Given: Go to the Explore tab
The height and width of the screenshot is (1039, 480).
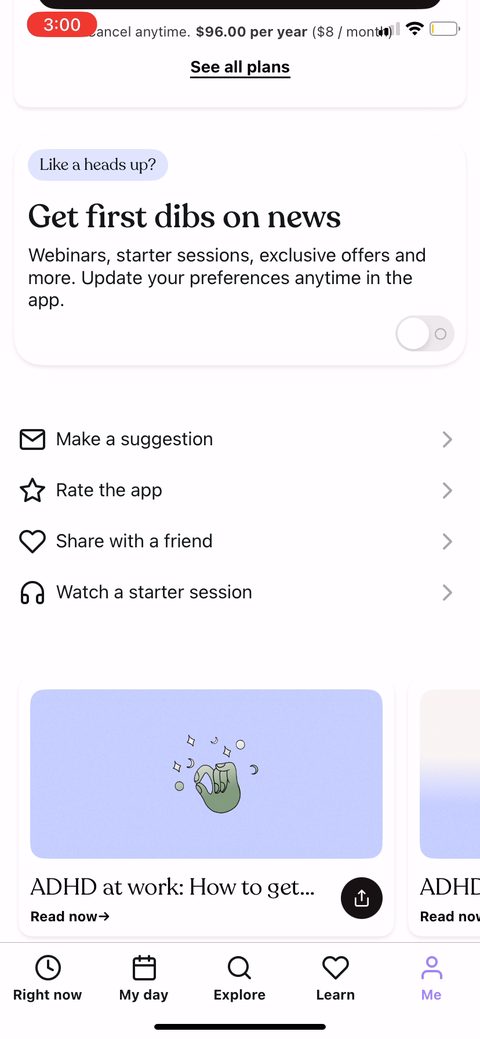Looking at the screenshot, I should click(239, 978).
